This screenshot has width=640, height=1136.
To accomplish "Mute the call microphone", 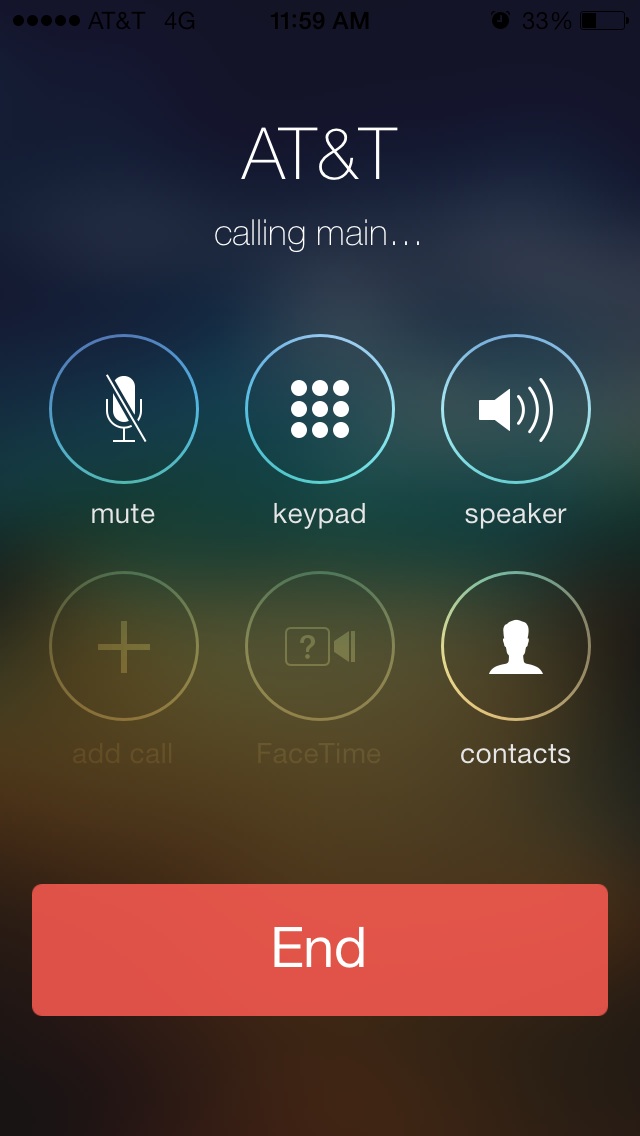I will point(124,409).
